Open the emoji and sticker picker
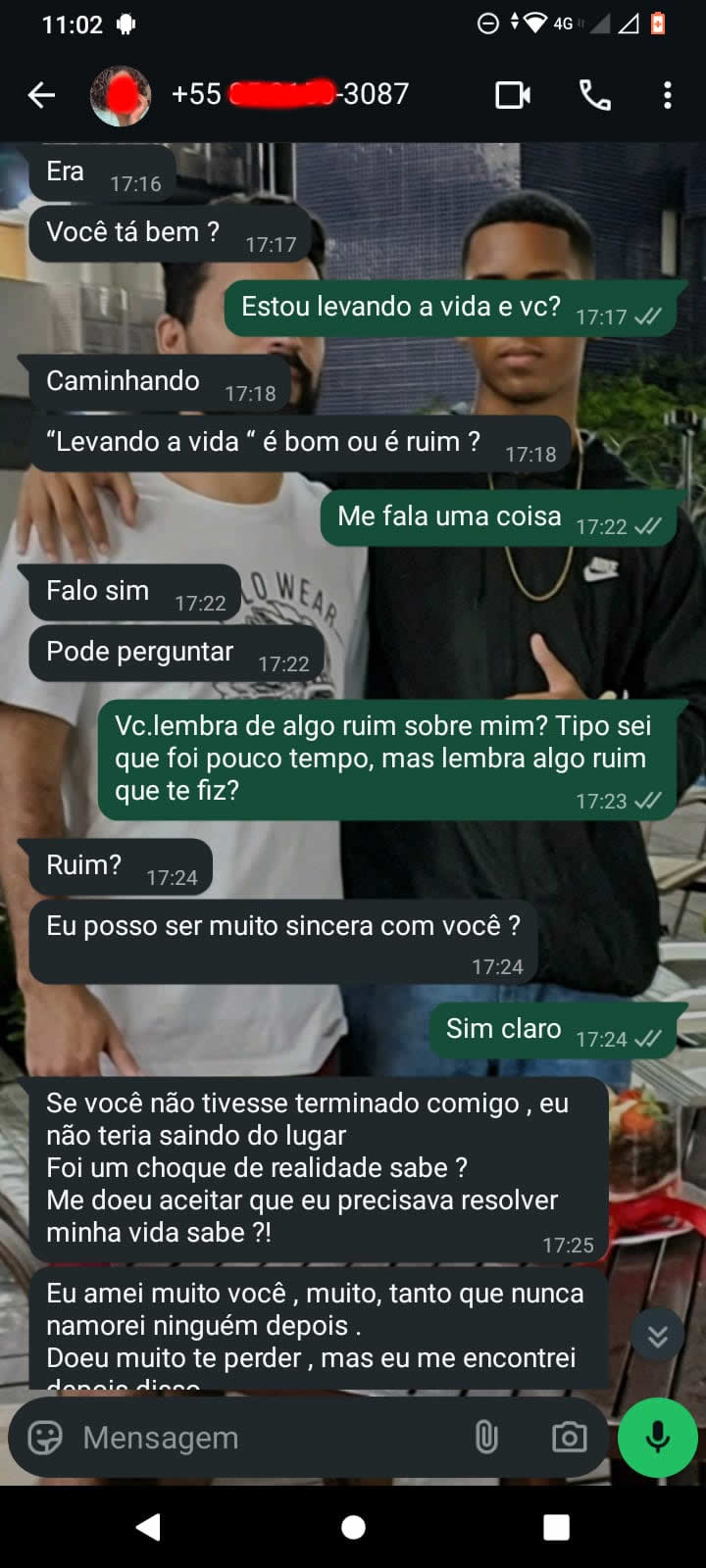This screenshot has height=1568, width=706. click(45, 1438)
